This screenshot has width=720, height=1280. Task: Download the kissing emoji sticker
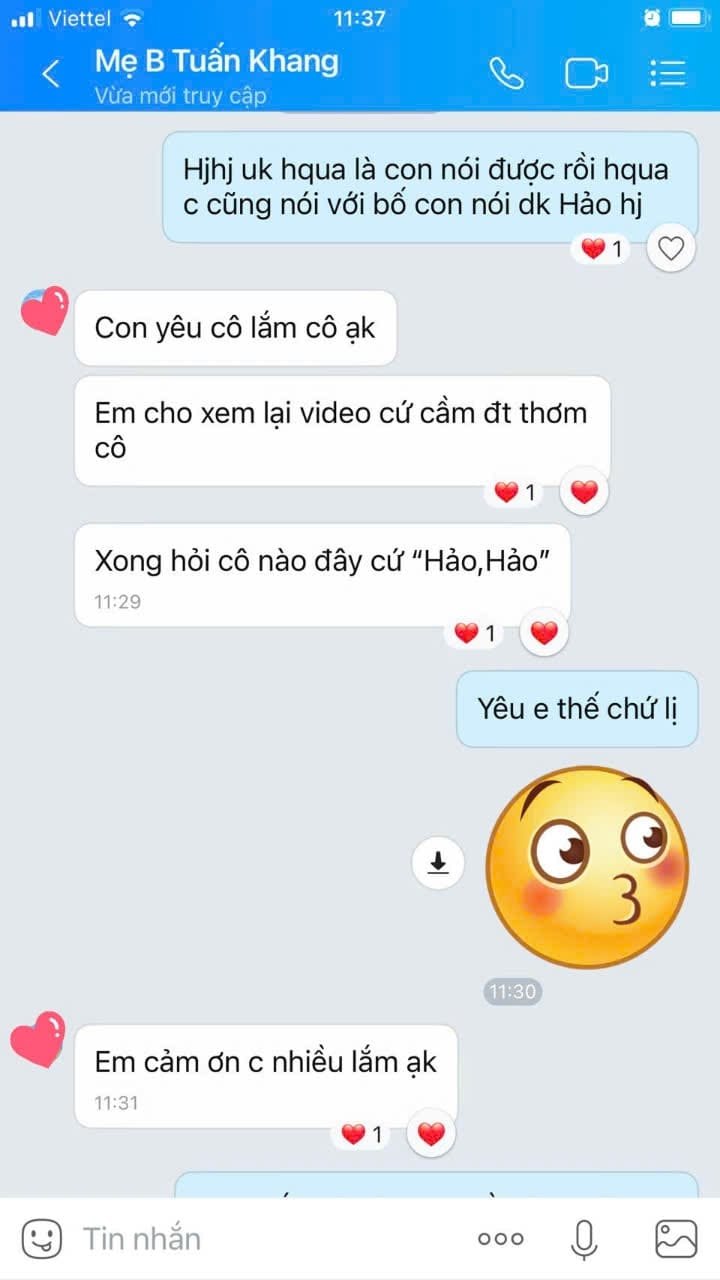(x=437, y=863)
